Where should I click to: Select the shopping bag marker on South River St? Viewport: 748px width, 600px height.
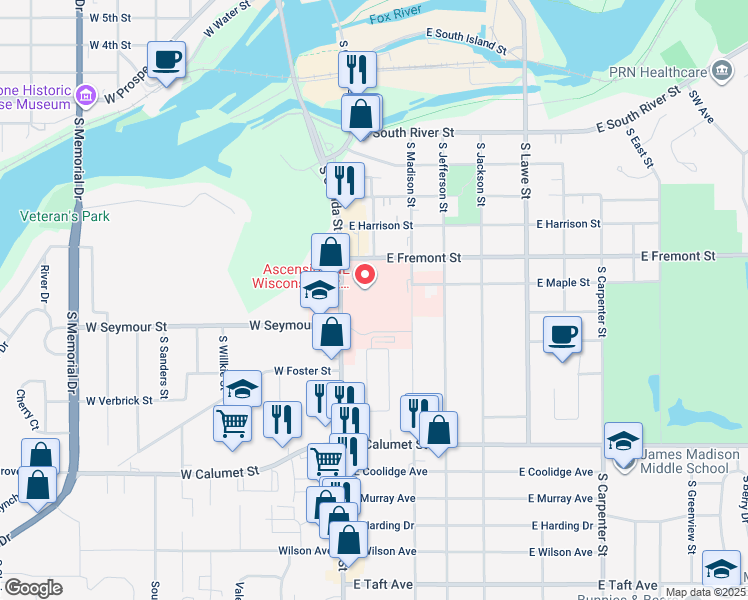pyautogui.click(x=360, y=113)
